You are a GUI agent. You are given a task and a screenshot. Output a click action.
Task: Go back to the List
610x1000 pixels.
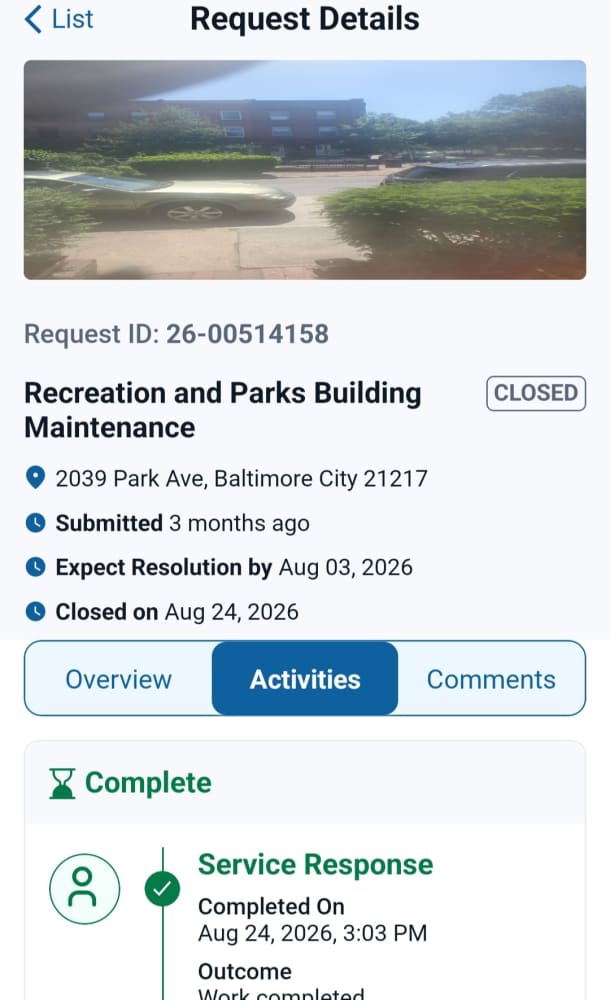[59, 19]
